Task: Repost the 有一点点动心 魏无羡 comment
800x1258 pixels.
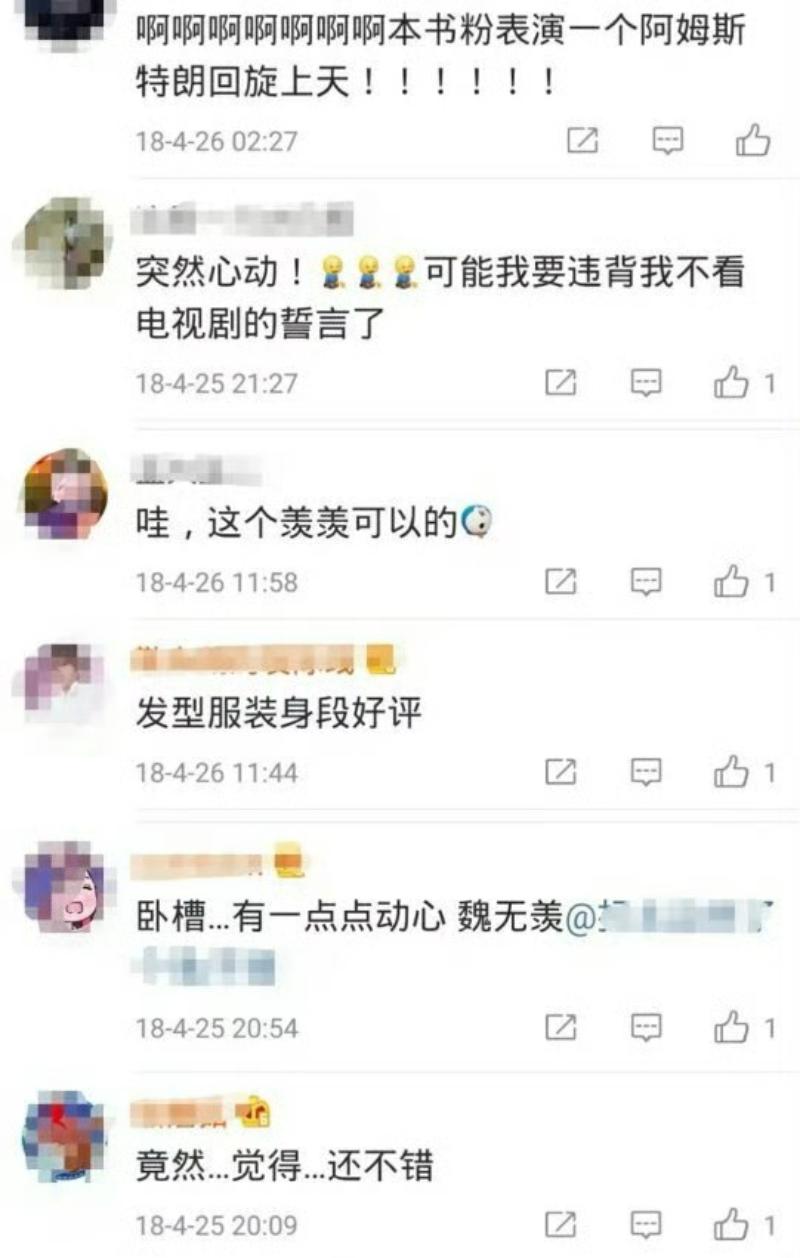Action: click(x=561, y=1027)
